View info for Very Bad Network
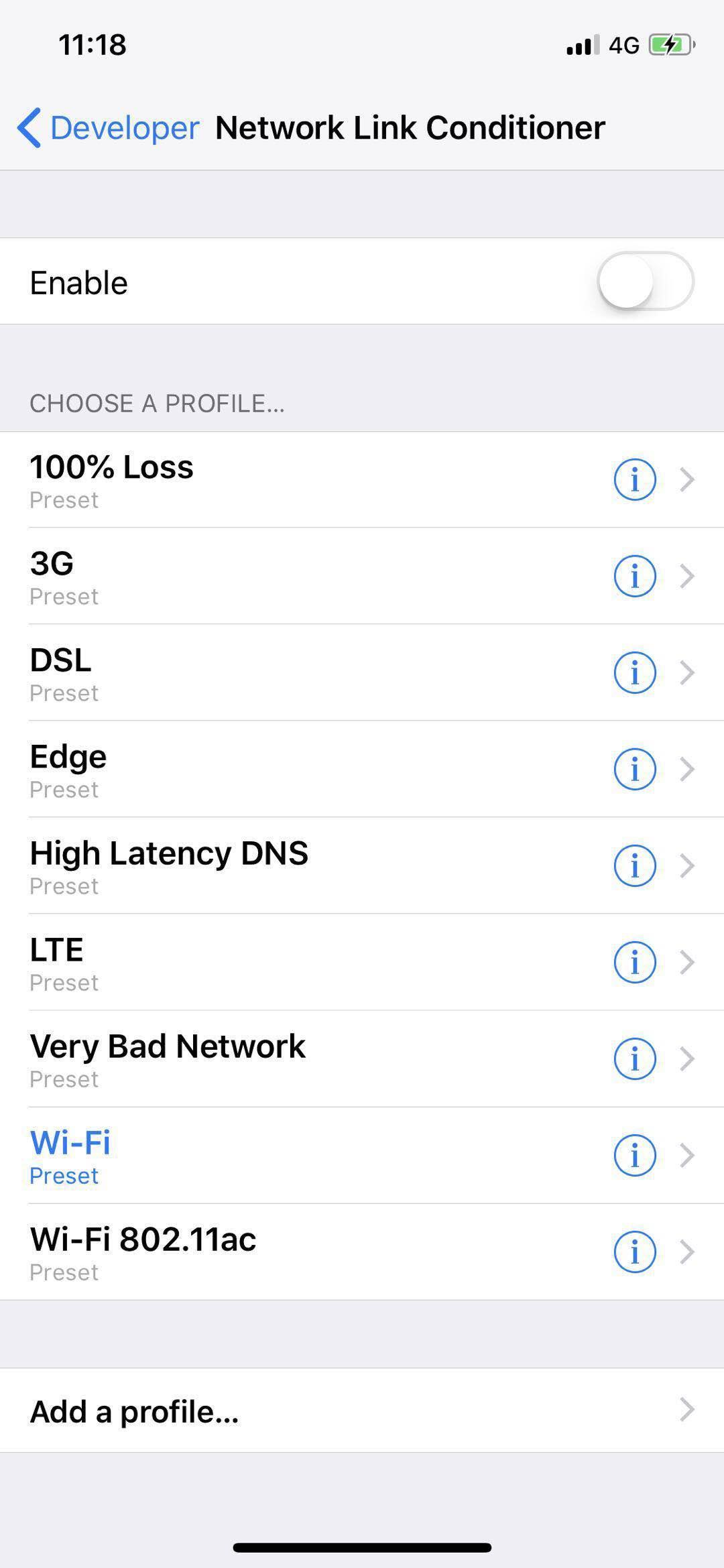724x1568 pixels. [634, 1059]
